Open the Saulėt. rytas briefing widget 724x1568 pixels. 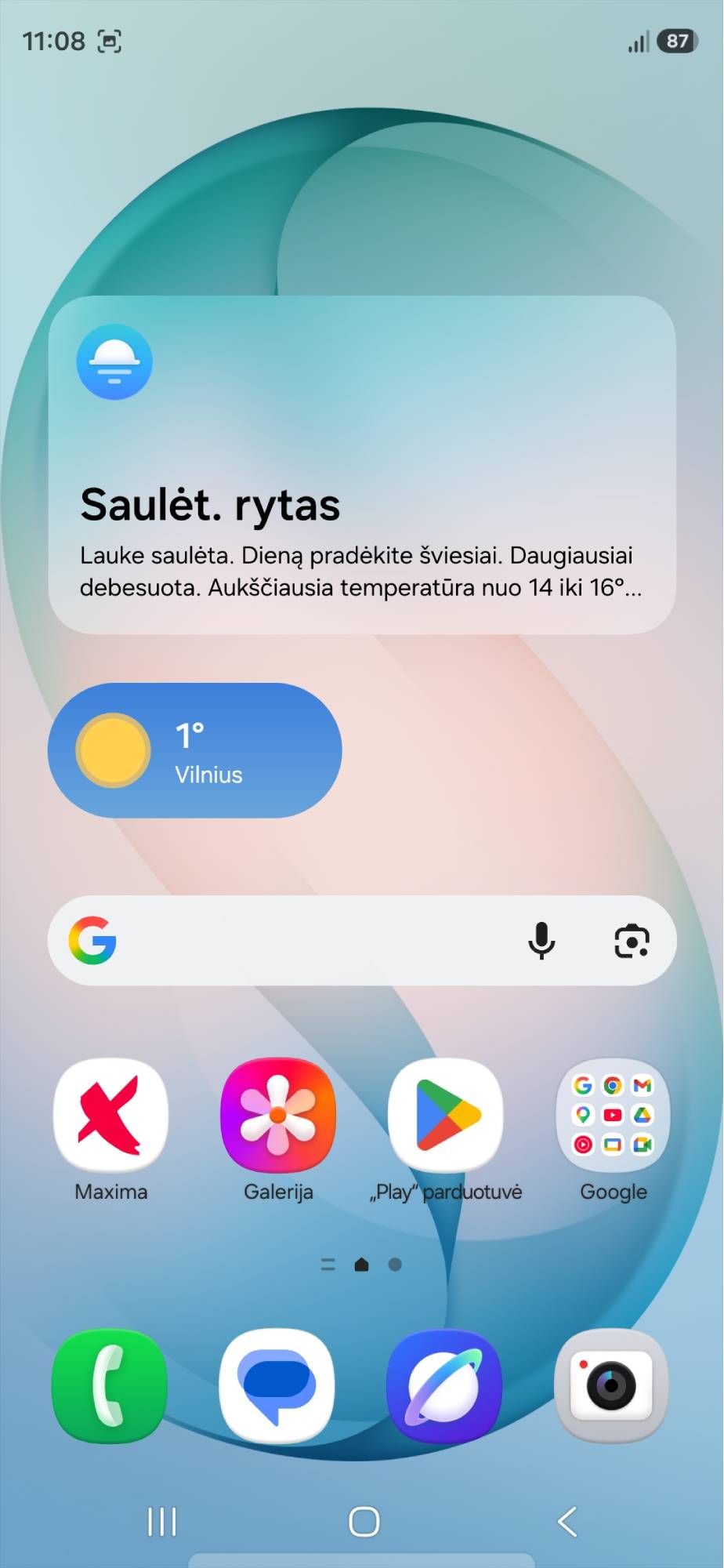tap(361, 464)
